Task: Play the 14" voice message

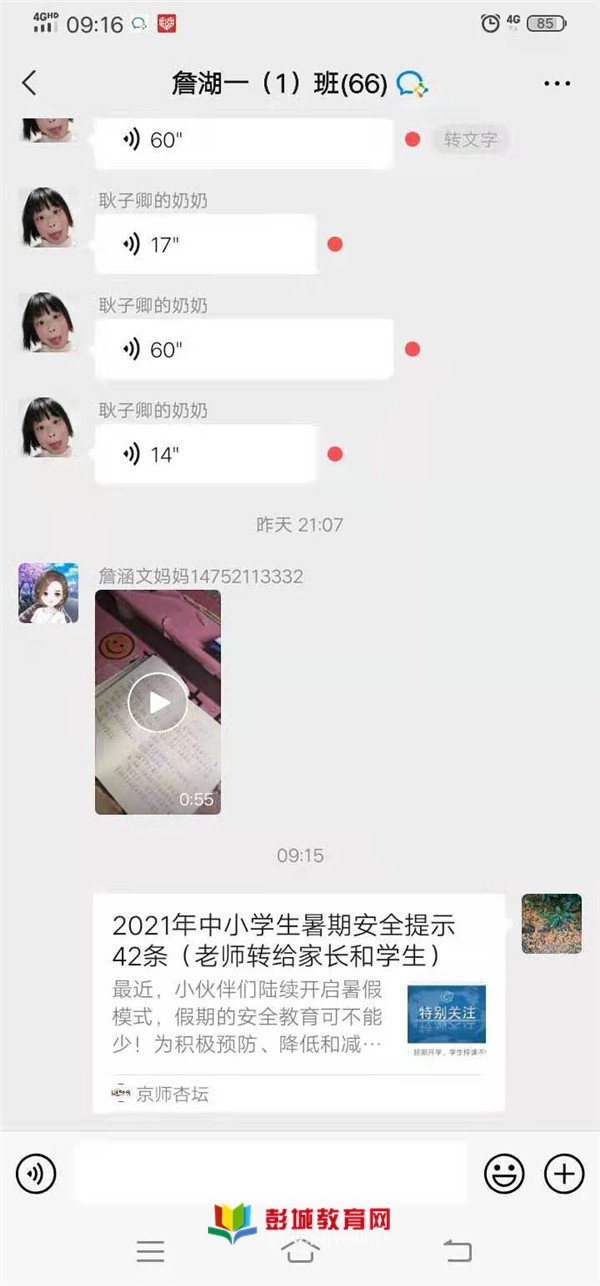Action: [x=205, y=454]
